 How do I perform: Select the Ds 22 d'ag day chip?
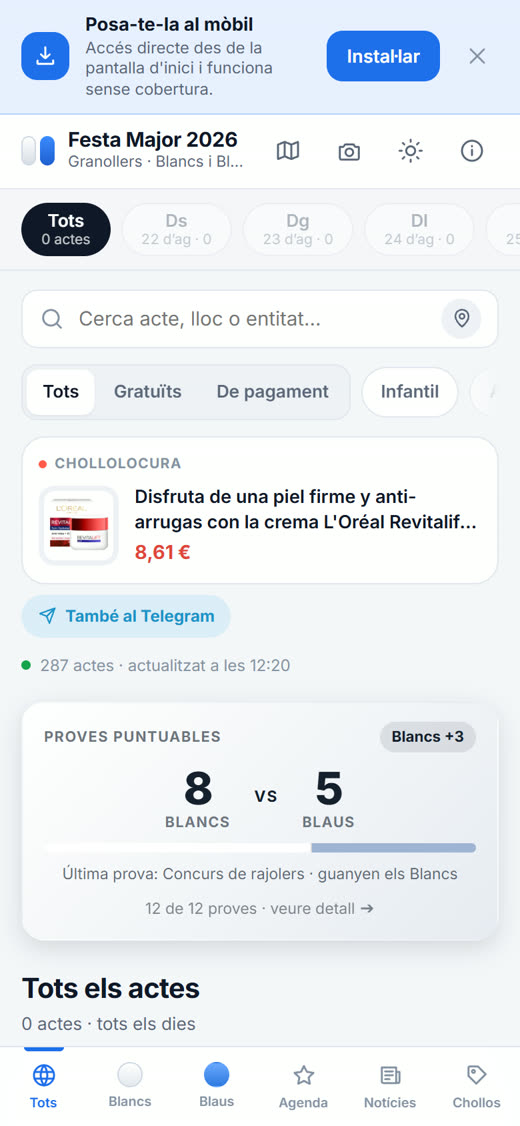point(177,230)
